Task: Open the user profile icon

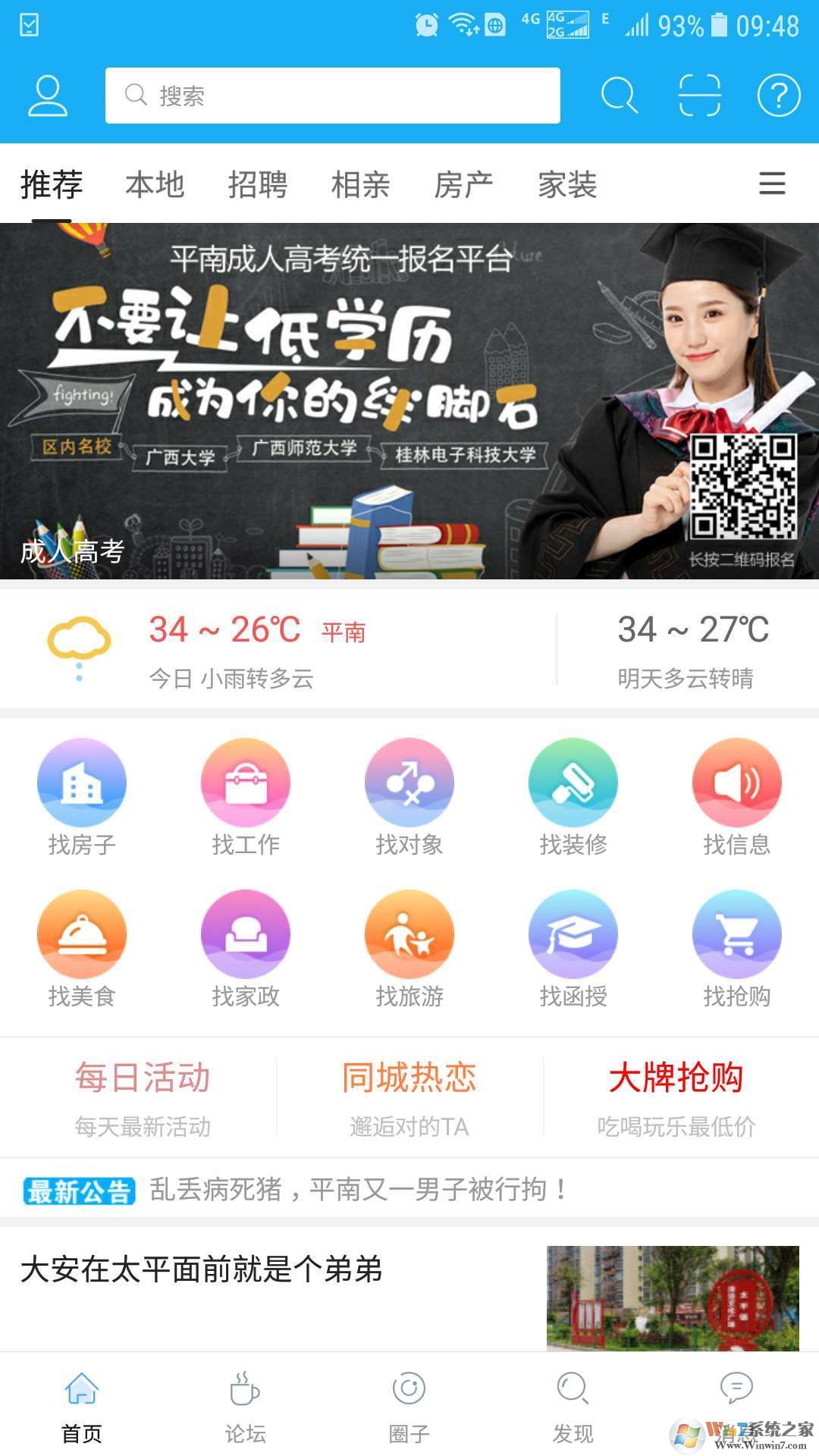Action: (48, 95)
